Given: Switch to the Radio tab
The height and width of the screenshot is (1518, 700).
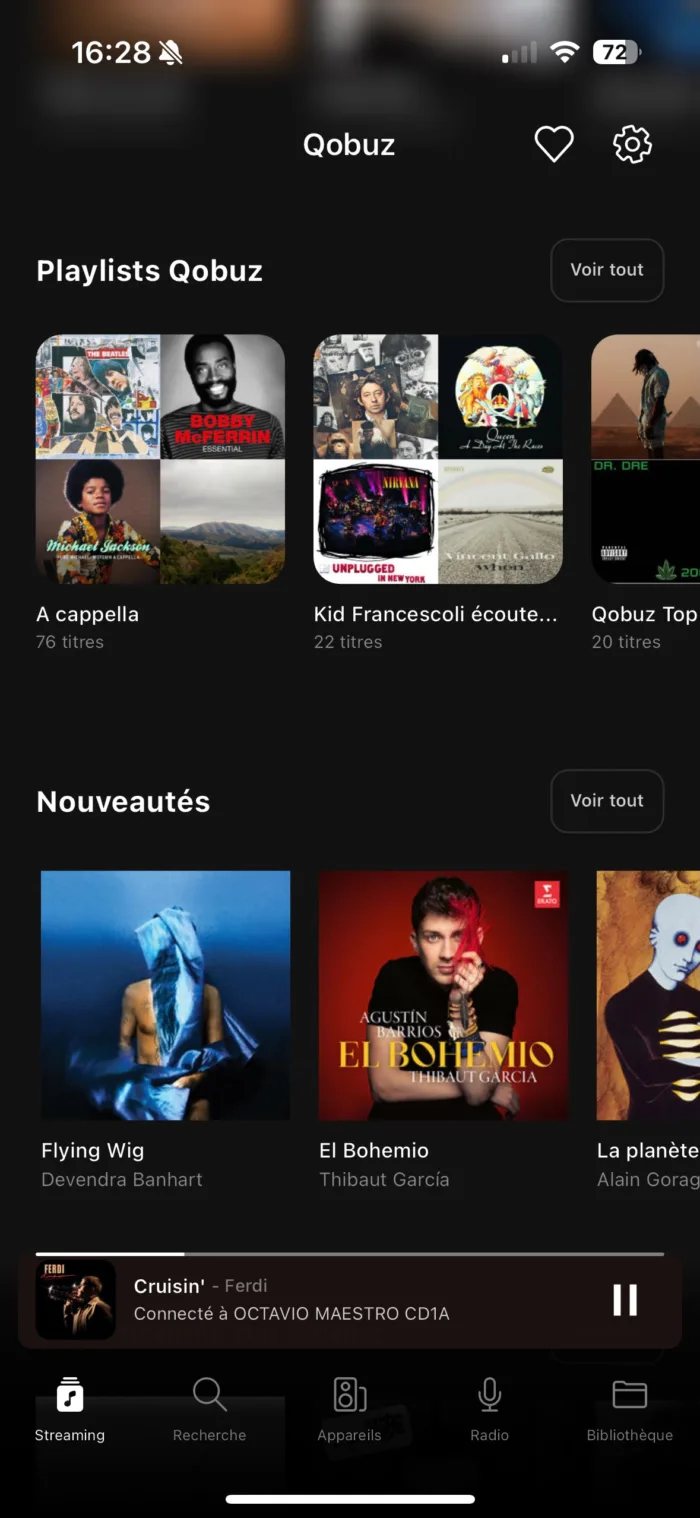Looking at the screenshot, I should click(489, 1408).
